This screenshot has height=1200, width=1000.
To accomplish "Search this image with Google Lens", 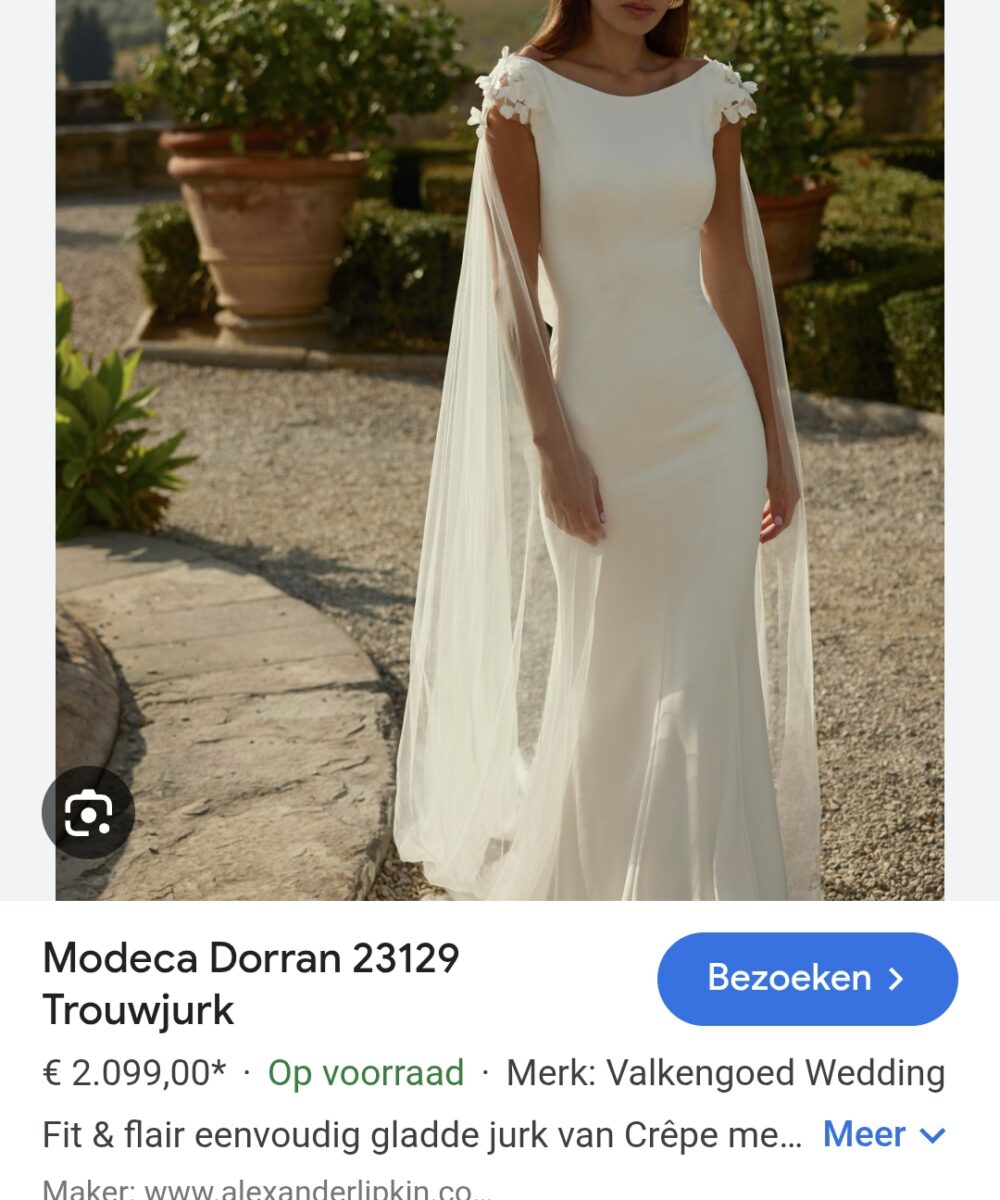I will point(88,813).
